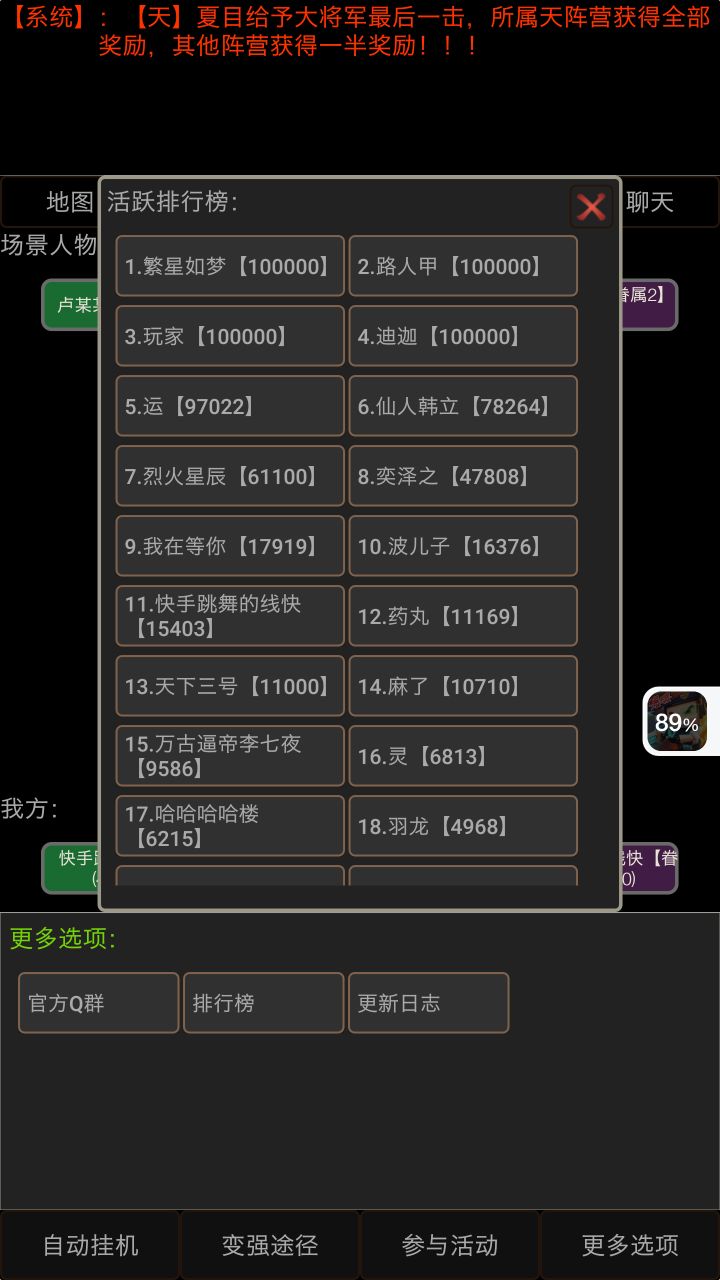The width and height of the screenshot is (720, 1280).
Task: Select leaderboard entry 路人甲
Action: pos(463,266)
